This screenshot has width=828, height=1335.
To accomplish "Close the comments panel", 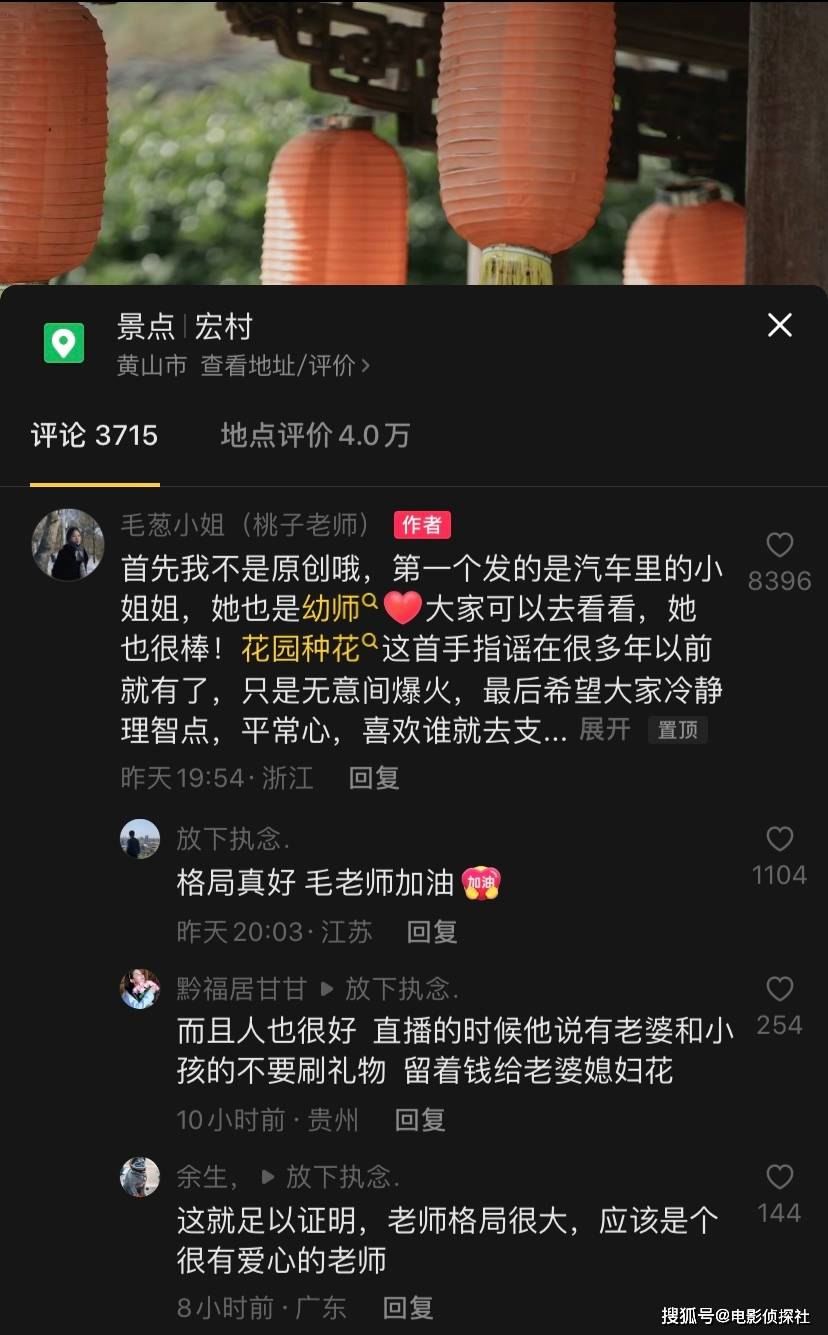I will [x=779, y=325].
